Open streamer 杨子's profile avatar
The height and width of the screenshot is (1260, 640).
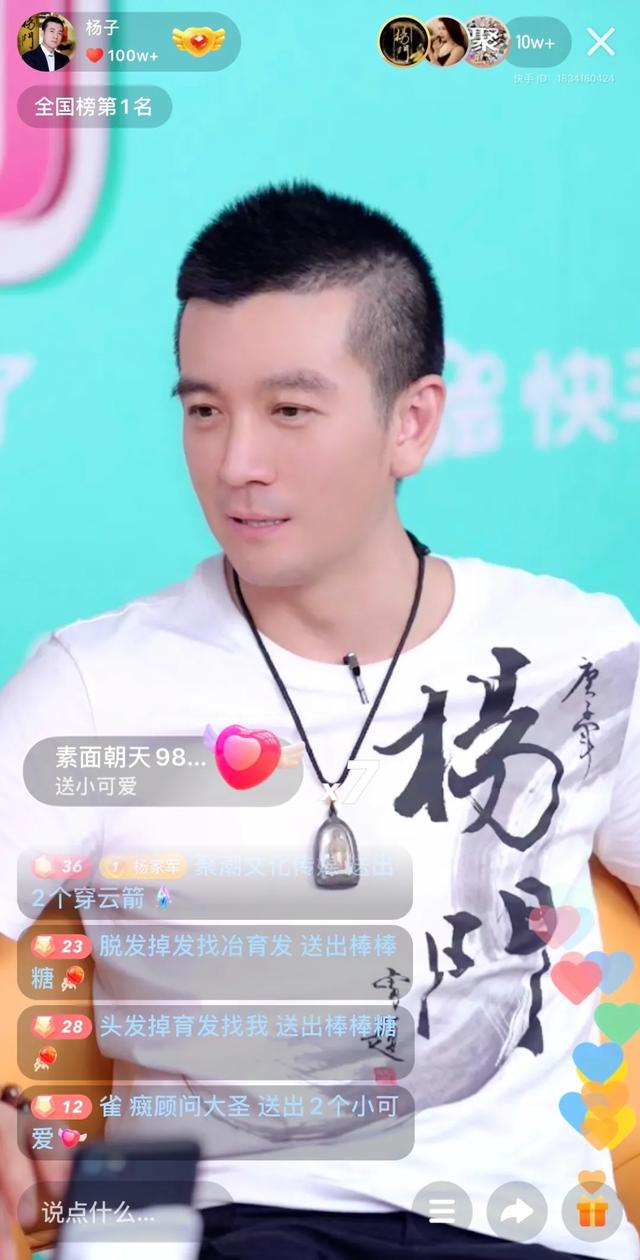pos(45,42)
